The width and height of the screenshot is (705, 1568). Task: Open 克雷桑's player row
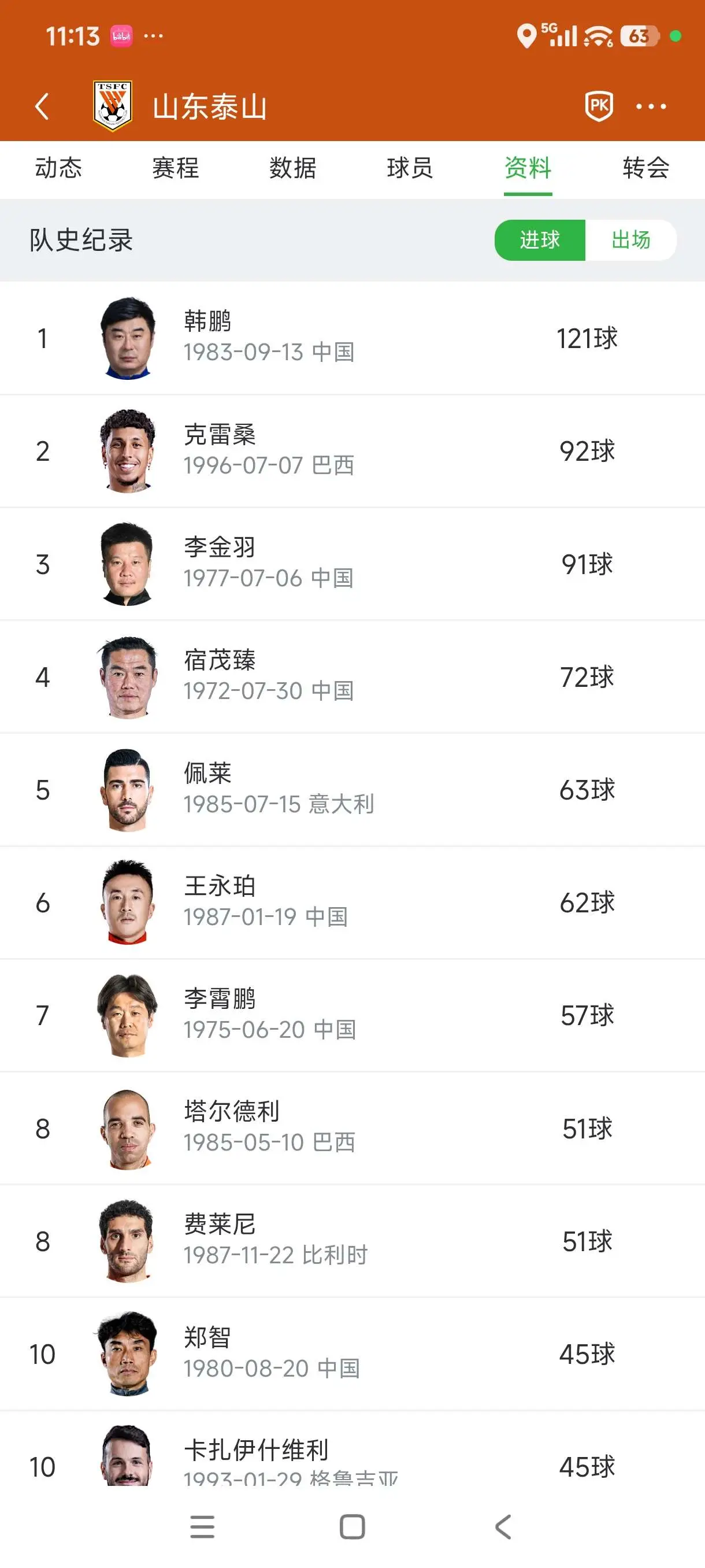tap(352, 451)
